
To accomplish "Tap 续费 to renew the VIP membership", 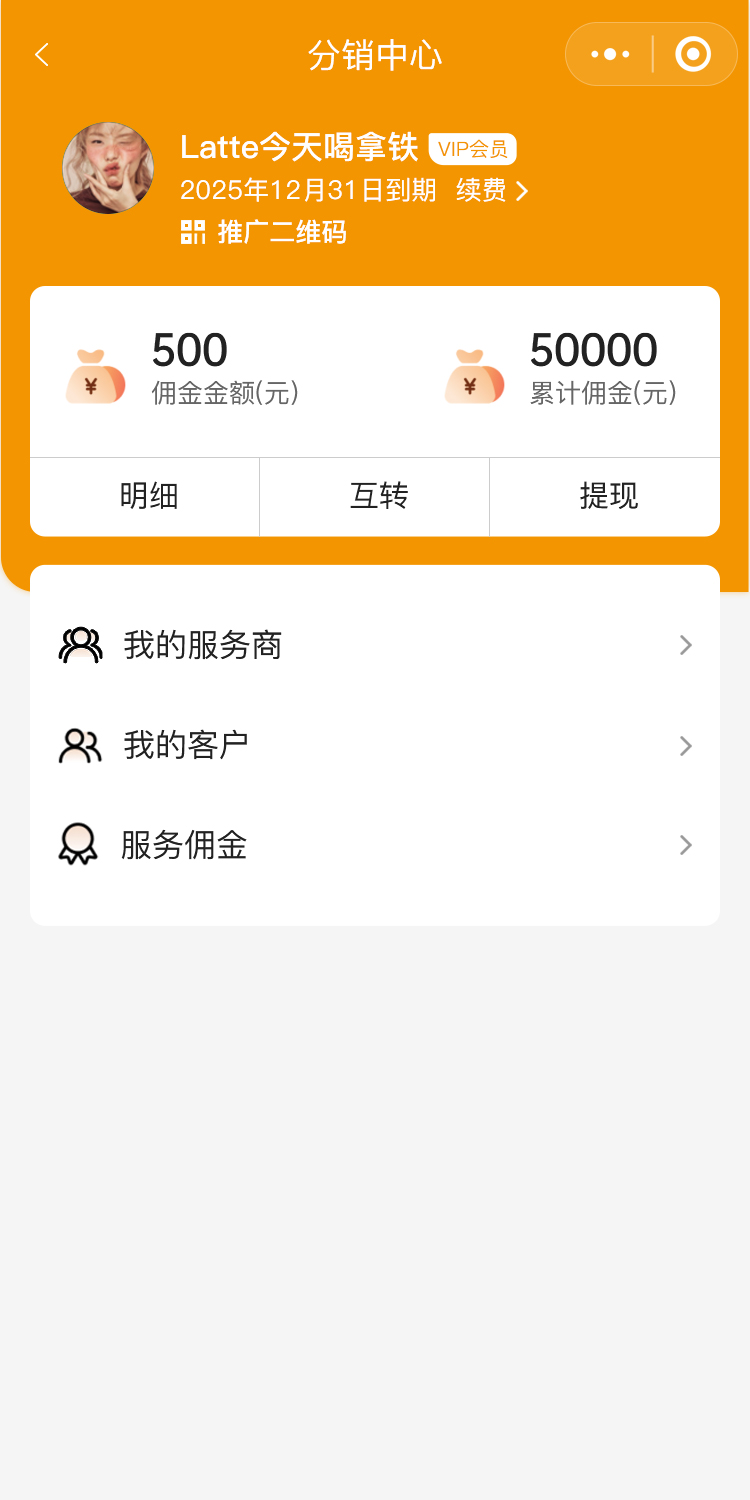I will tap(492, 190).
